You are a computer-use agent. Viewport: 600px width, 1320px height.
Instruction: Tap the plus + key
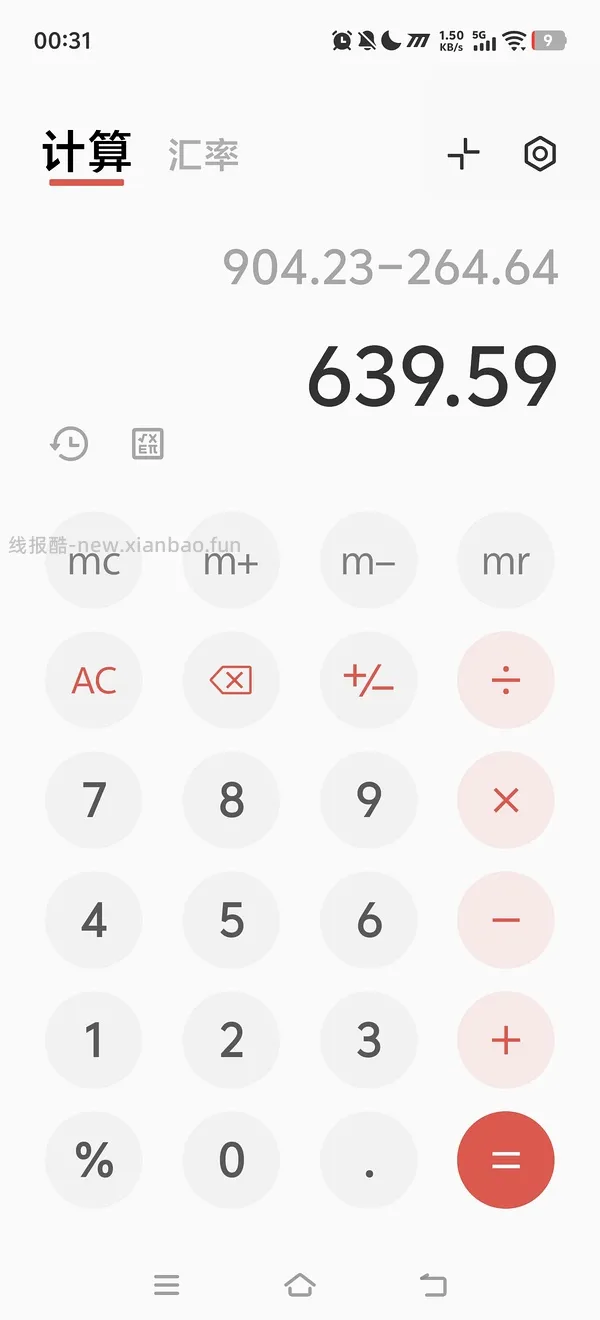coord(506,1040)
